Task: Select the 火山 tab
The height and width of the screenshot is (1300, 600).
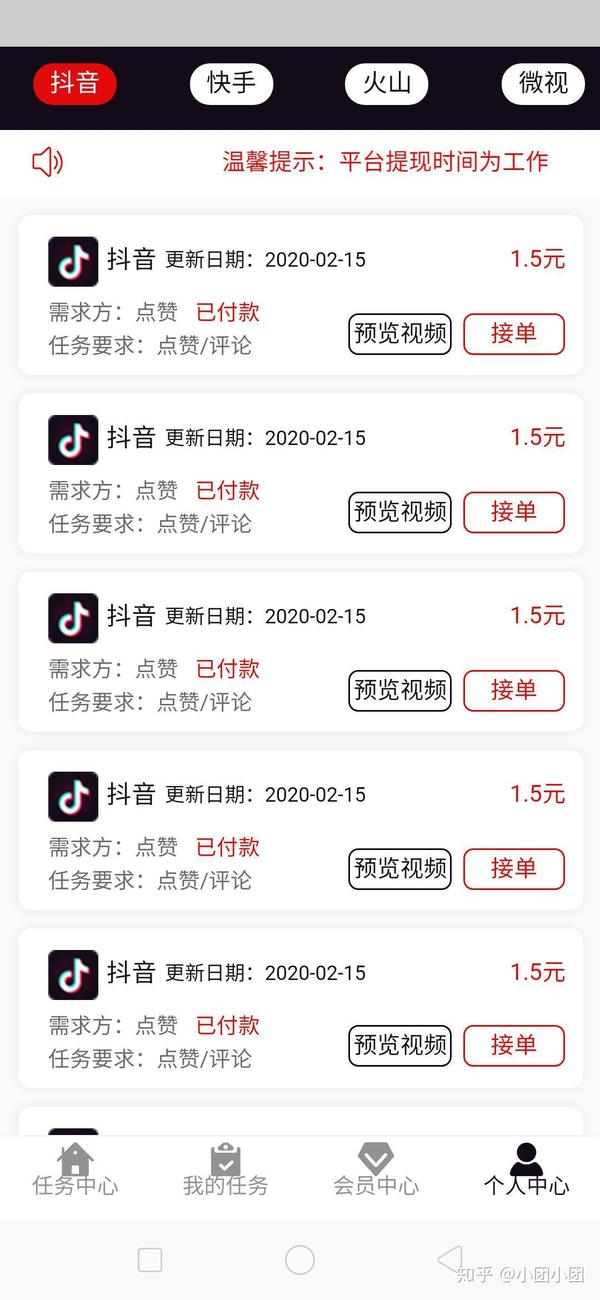Action: [x=387, y=84]
